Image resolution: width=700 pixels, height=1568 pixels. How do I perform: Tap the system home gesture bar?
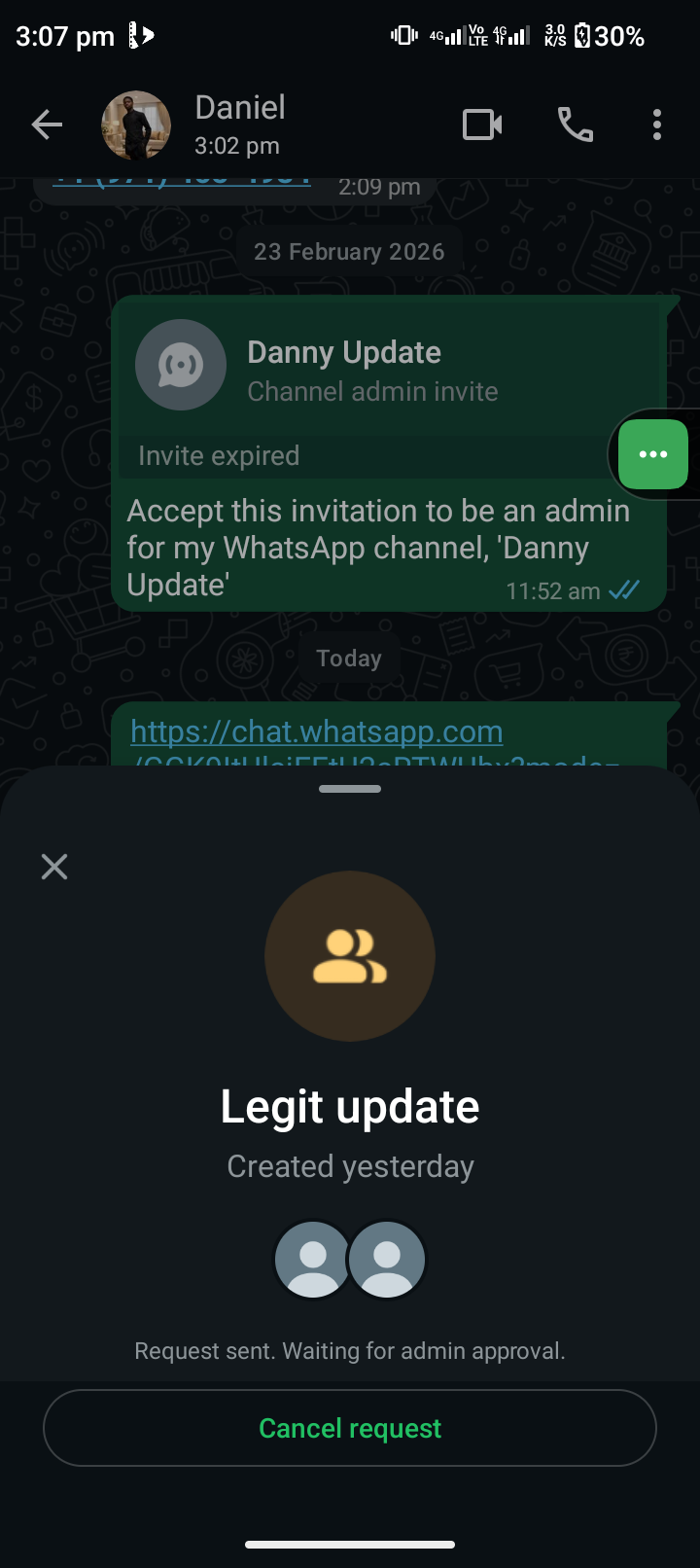click(350, 1544)
